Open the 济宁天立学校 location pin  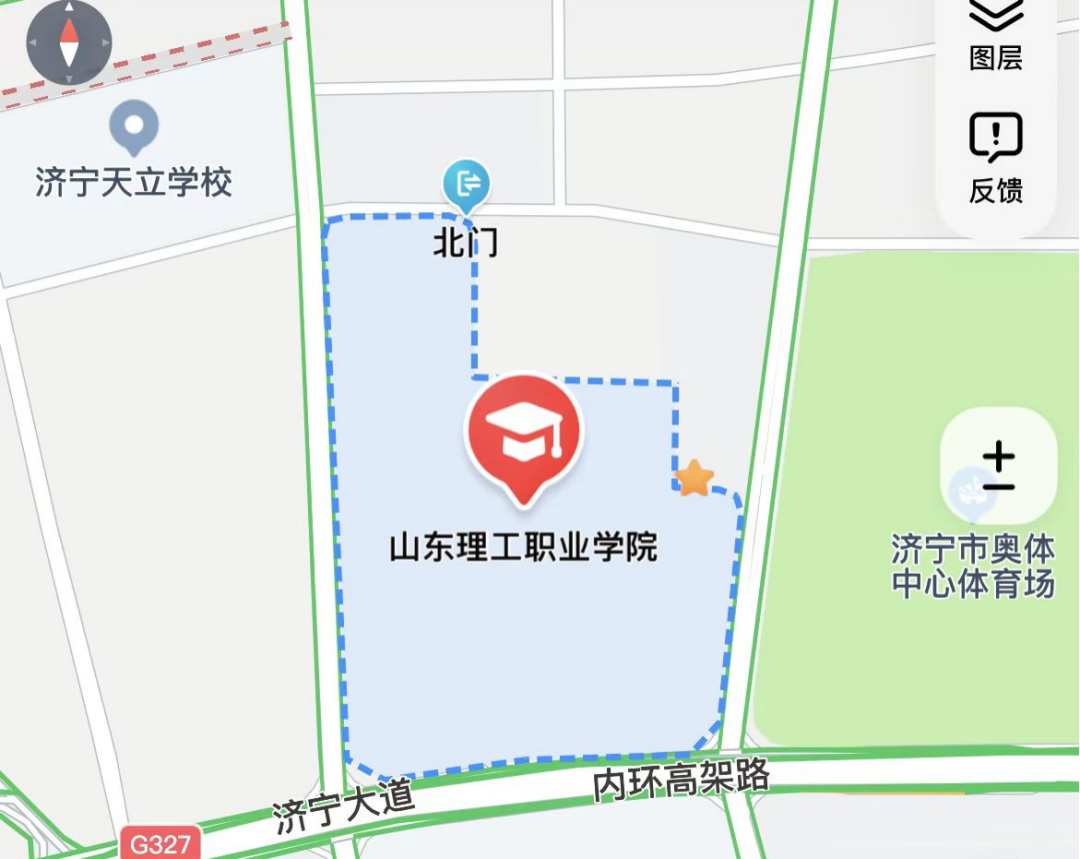134,126
